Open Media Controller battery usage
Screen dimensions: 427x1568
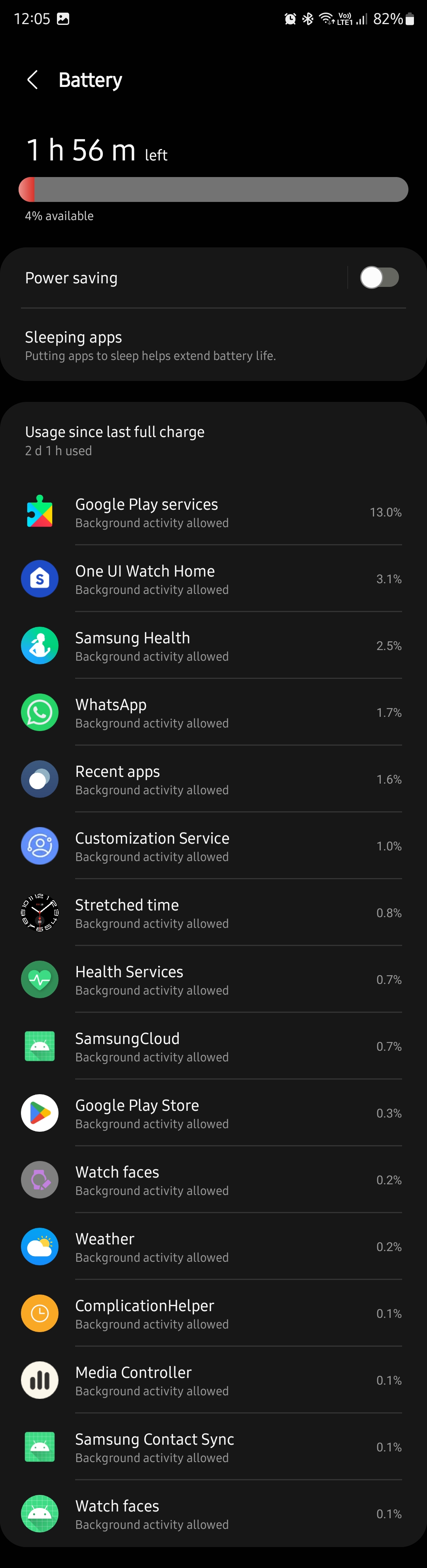pyautogui.click(x=213, y=1381)
